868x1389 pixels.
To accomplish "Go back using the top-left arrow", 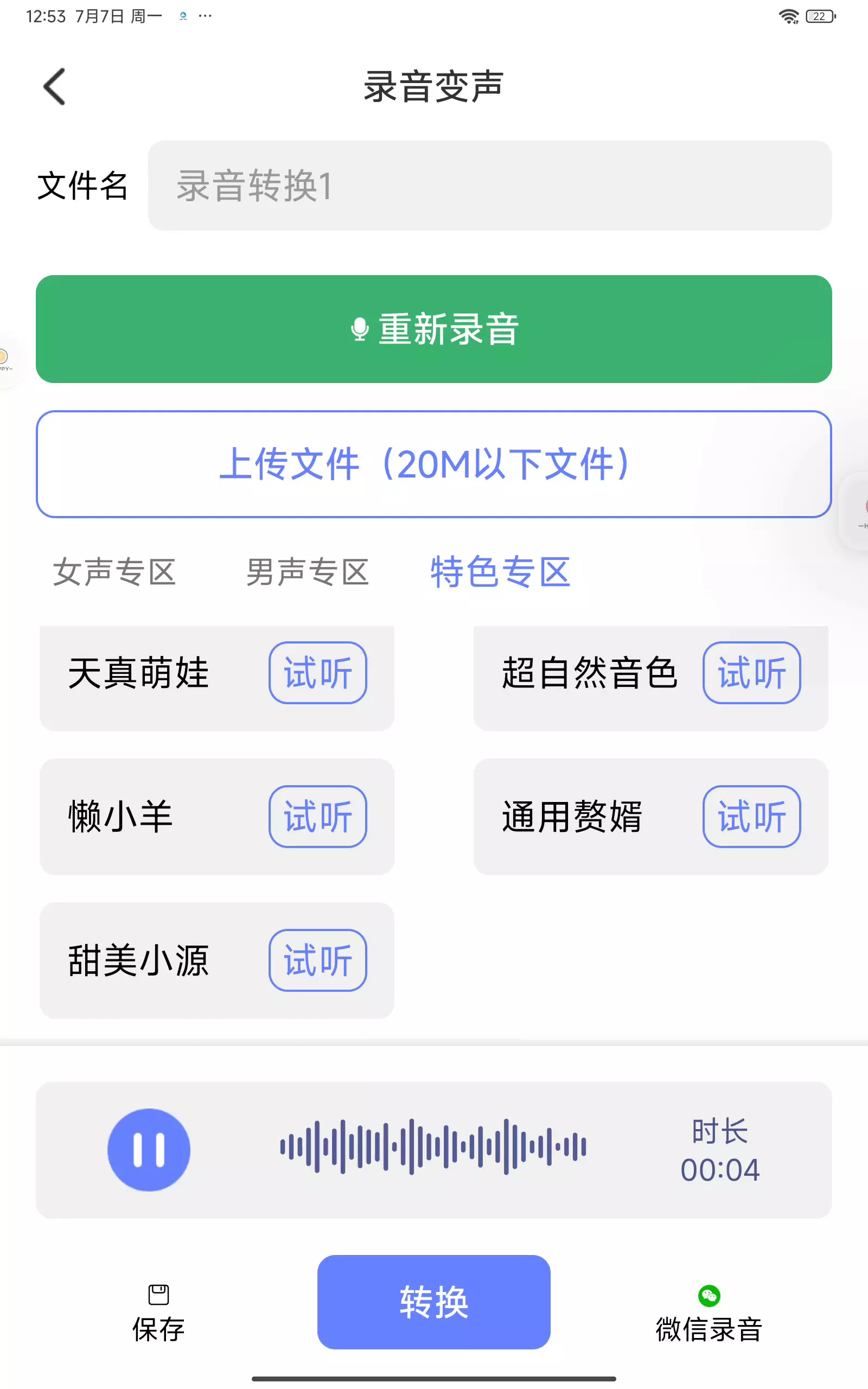I will (55, 87).
